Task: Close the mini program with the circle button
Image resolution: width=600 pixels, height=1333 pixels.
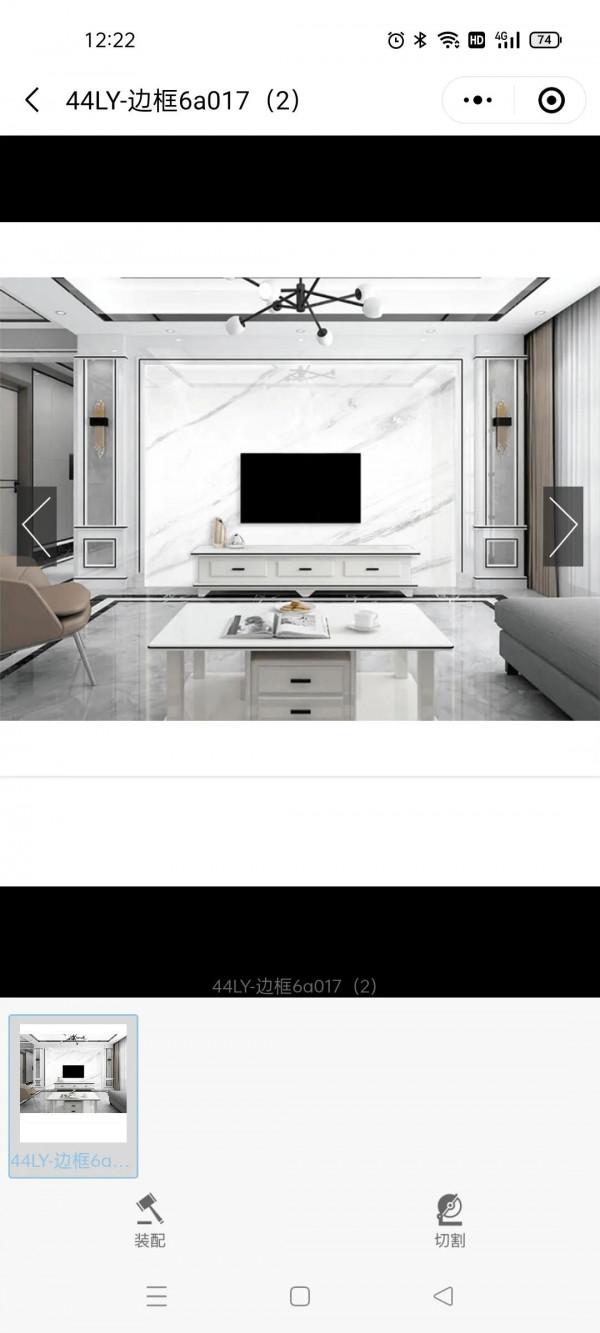Action: click(x=551, y=100)
